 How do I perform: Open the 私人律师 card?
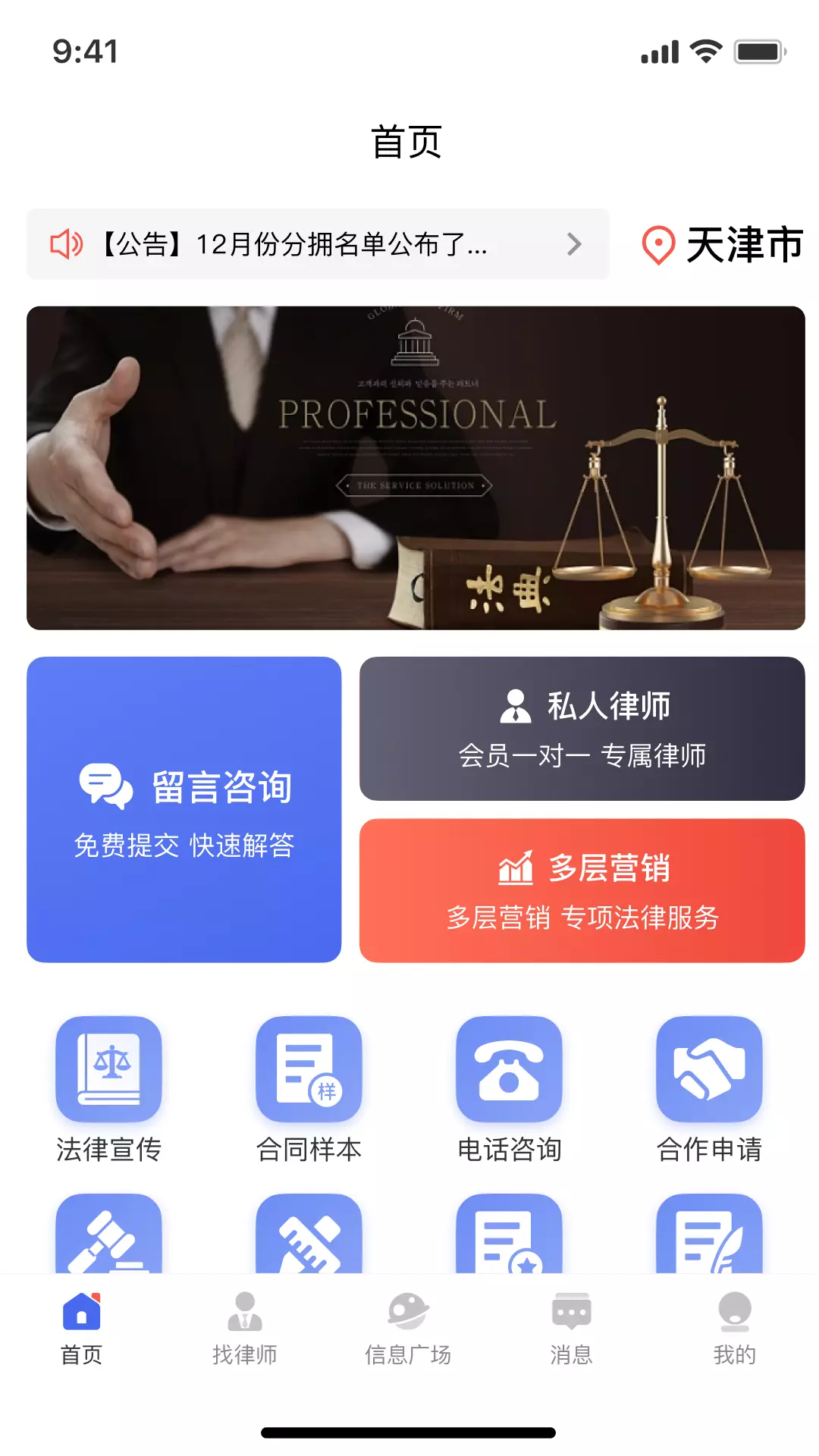pos(582,728)
